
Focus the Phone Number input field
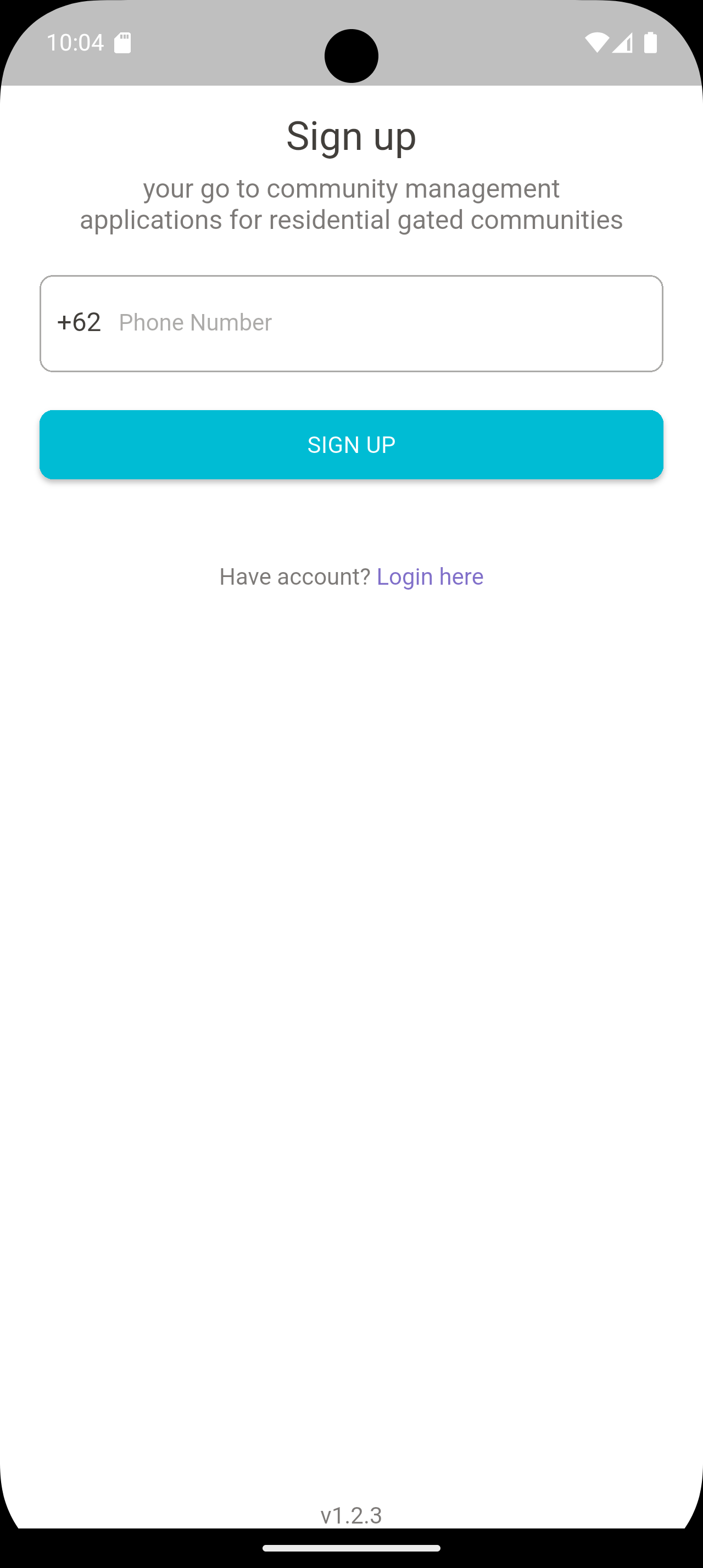pos(383,323)
